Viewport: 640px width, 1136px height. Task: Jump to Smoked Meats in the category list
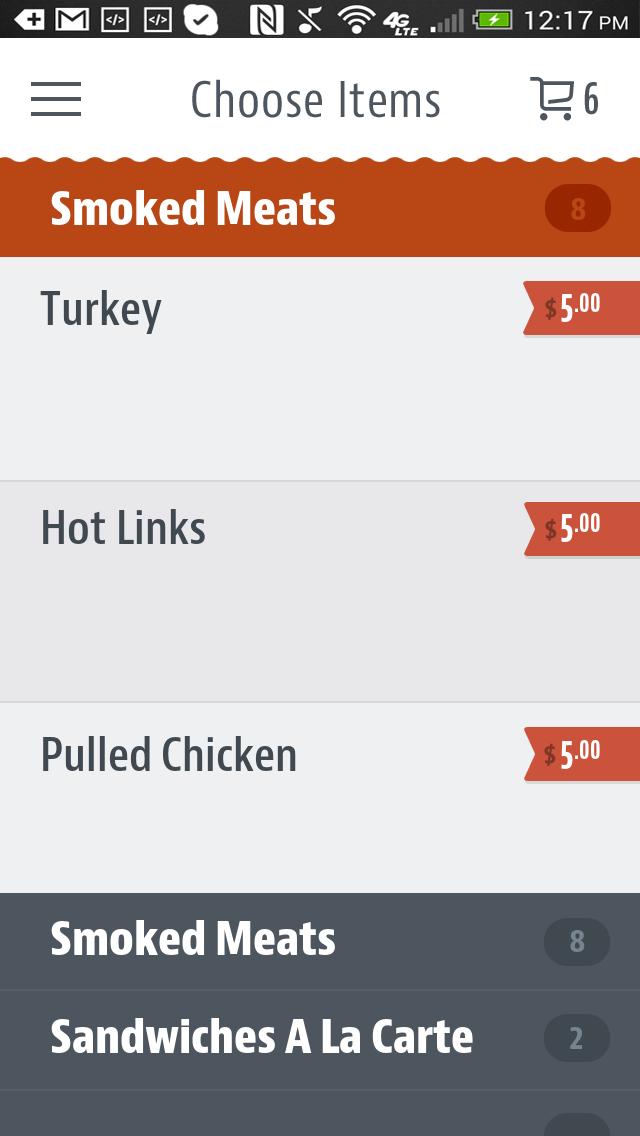pos(320,941)
